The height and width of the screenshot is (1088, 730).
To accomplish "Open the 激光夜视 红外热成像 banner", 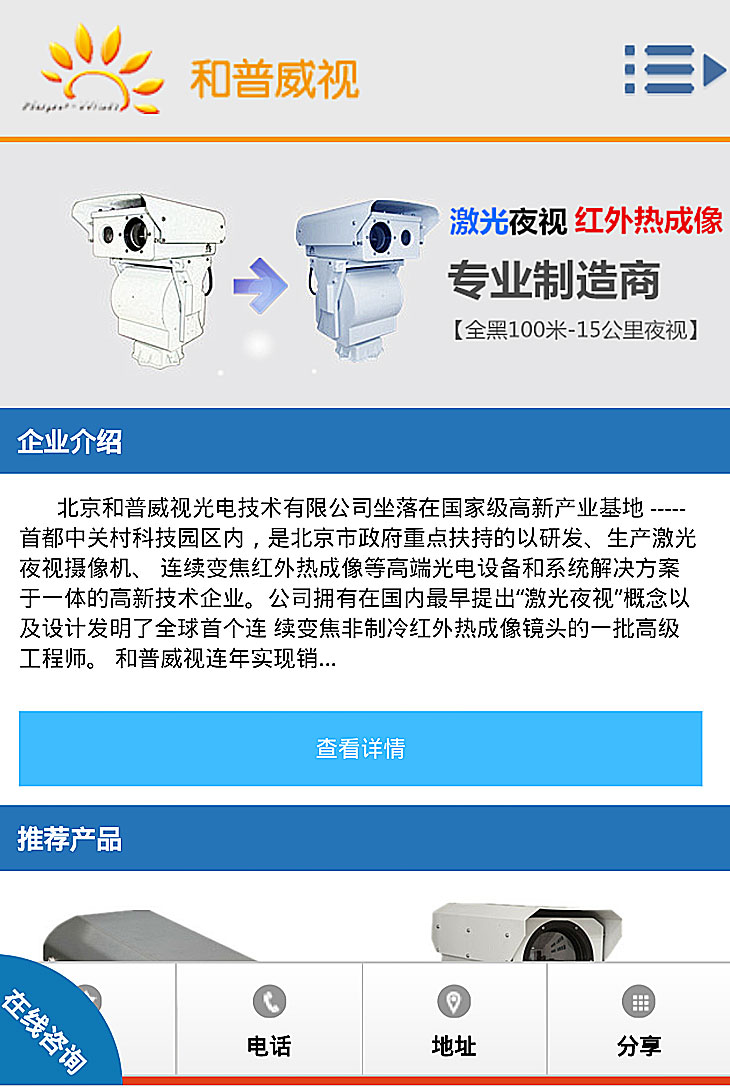I will point(365,275).
